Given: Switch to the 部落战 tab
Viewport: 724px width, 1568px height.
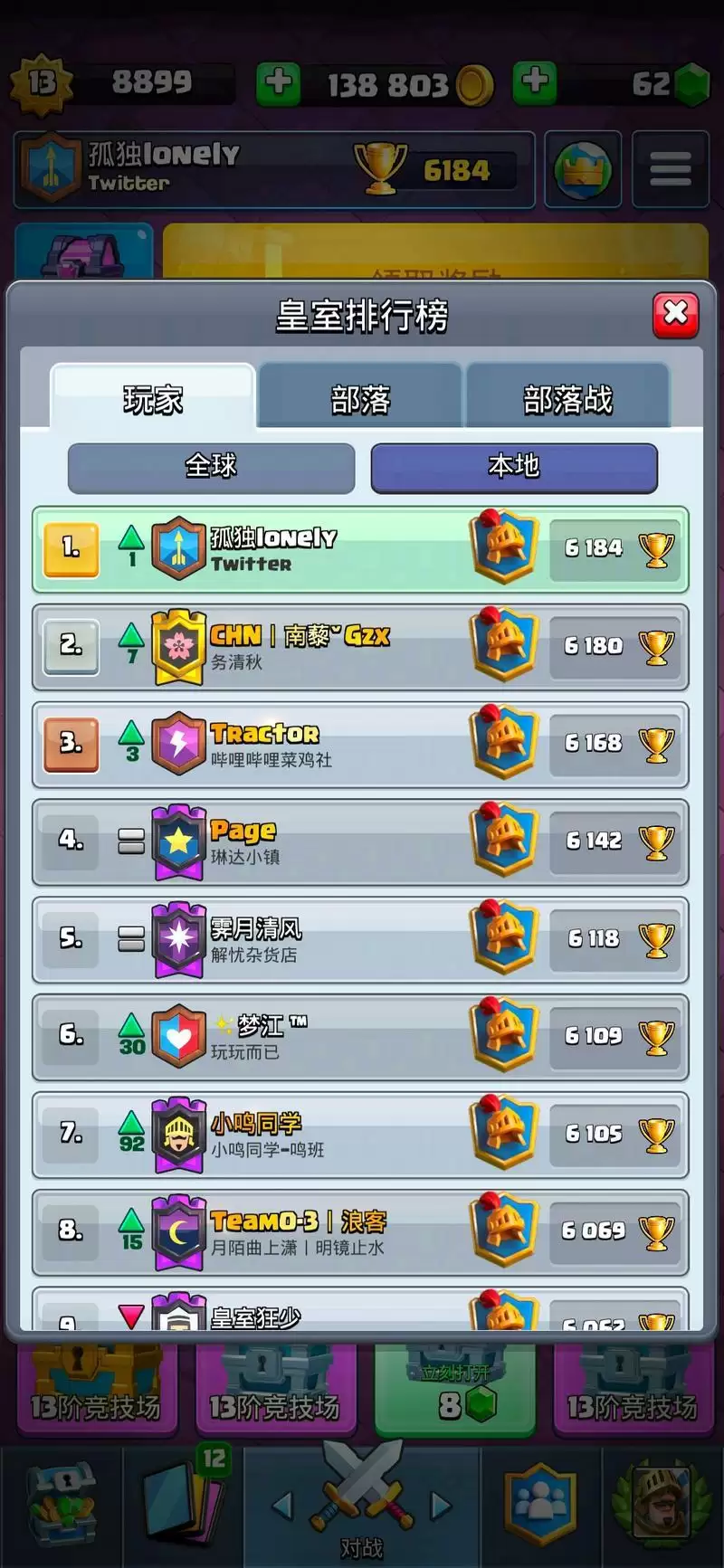Looking at the screenshot, I should (x=567, y=398).
